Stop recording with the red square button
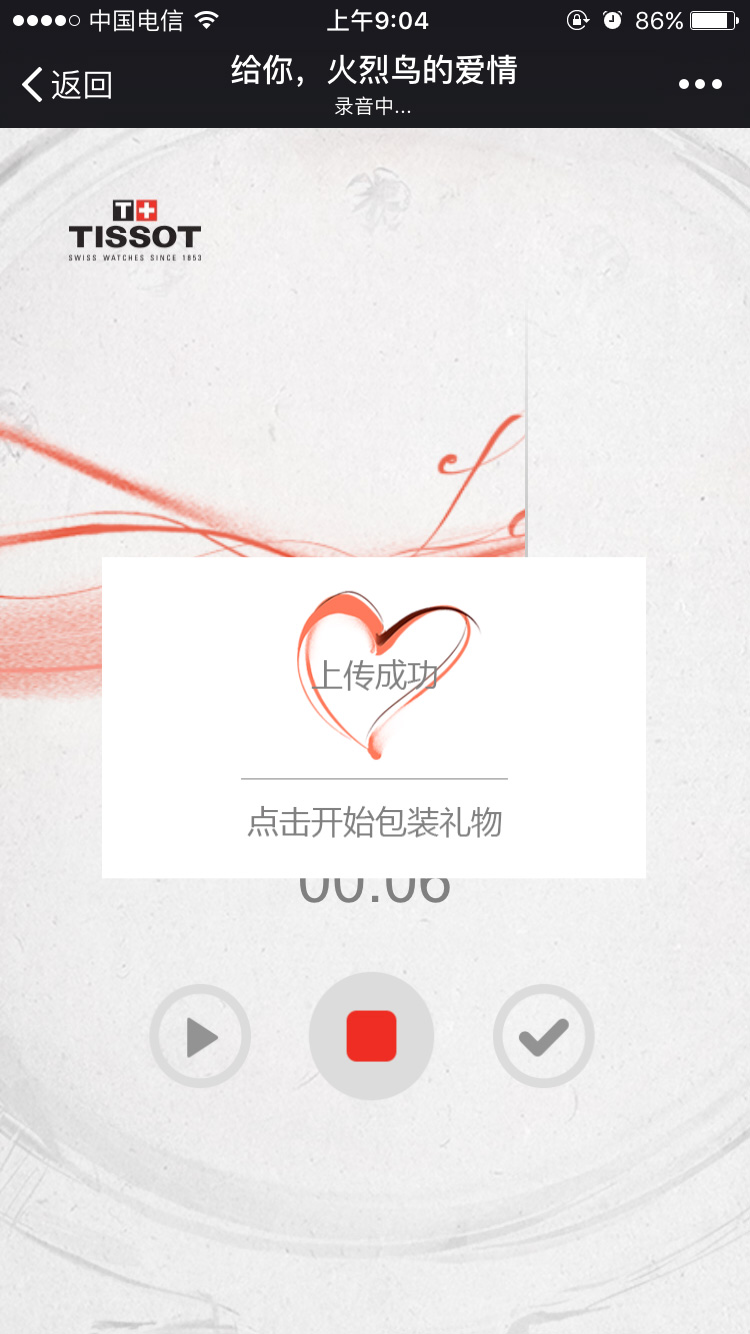The image size is (750, 1334). (x=371, y=1036)
